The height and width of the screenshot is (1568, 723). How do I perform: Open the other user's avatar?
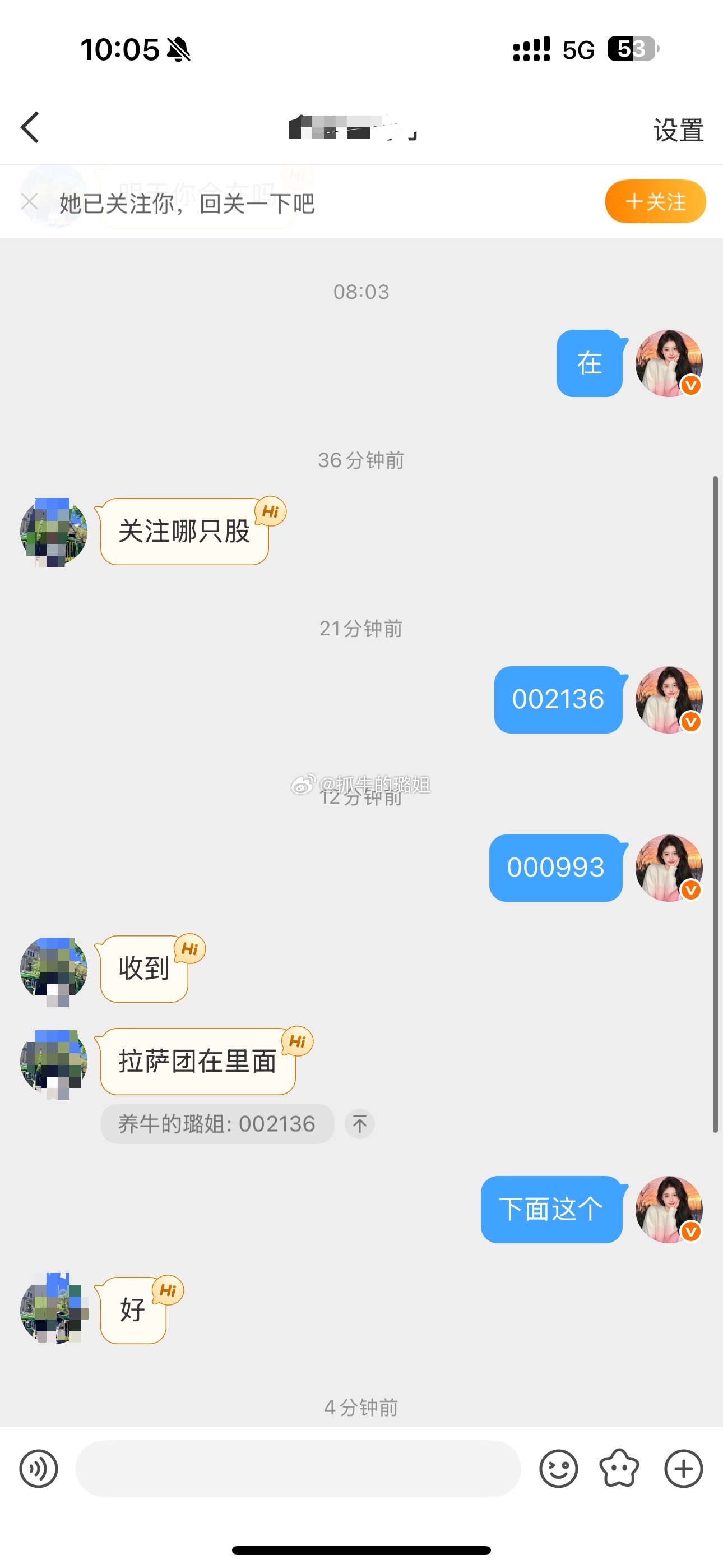point(53,532)
